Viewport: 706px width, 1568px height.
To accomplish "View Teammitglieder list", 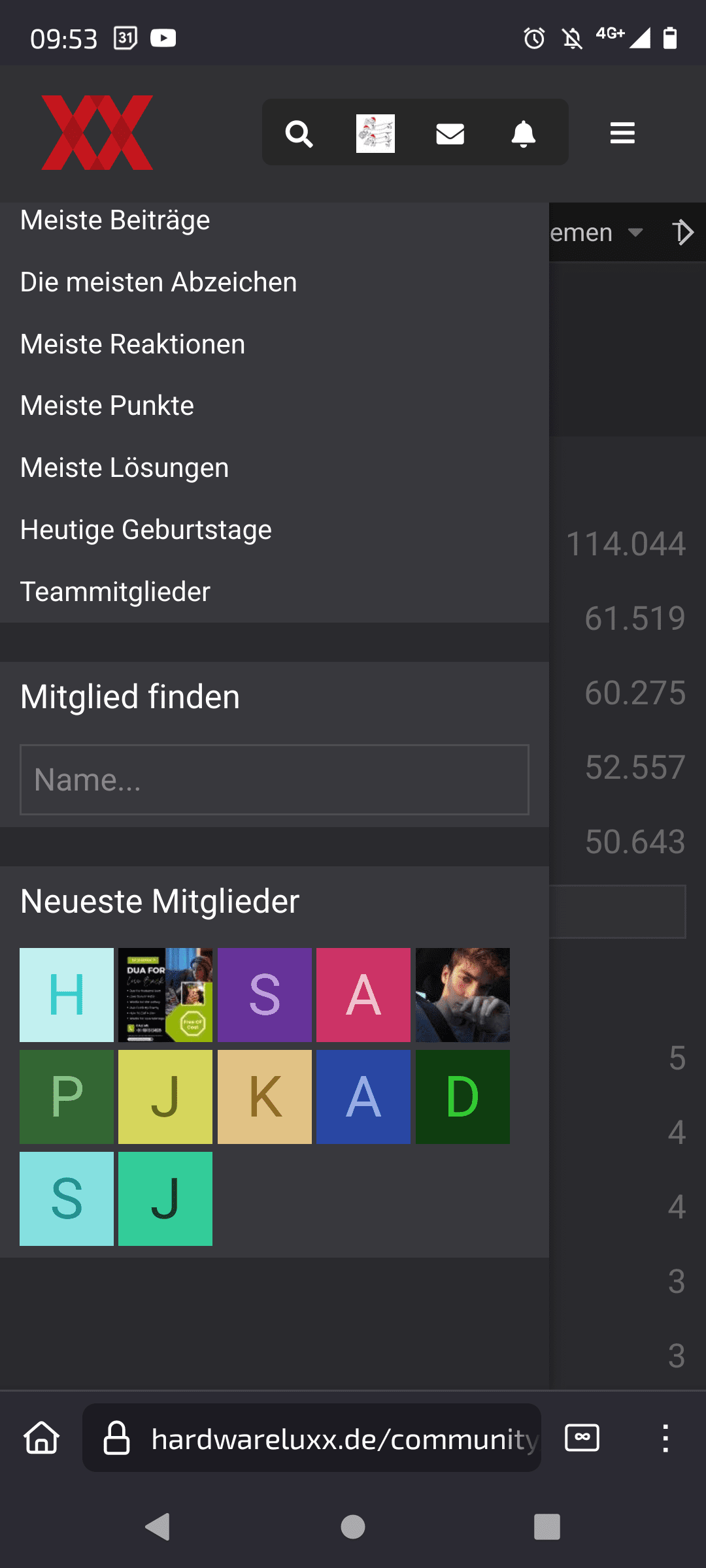I will pos(115,592).
